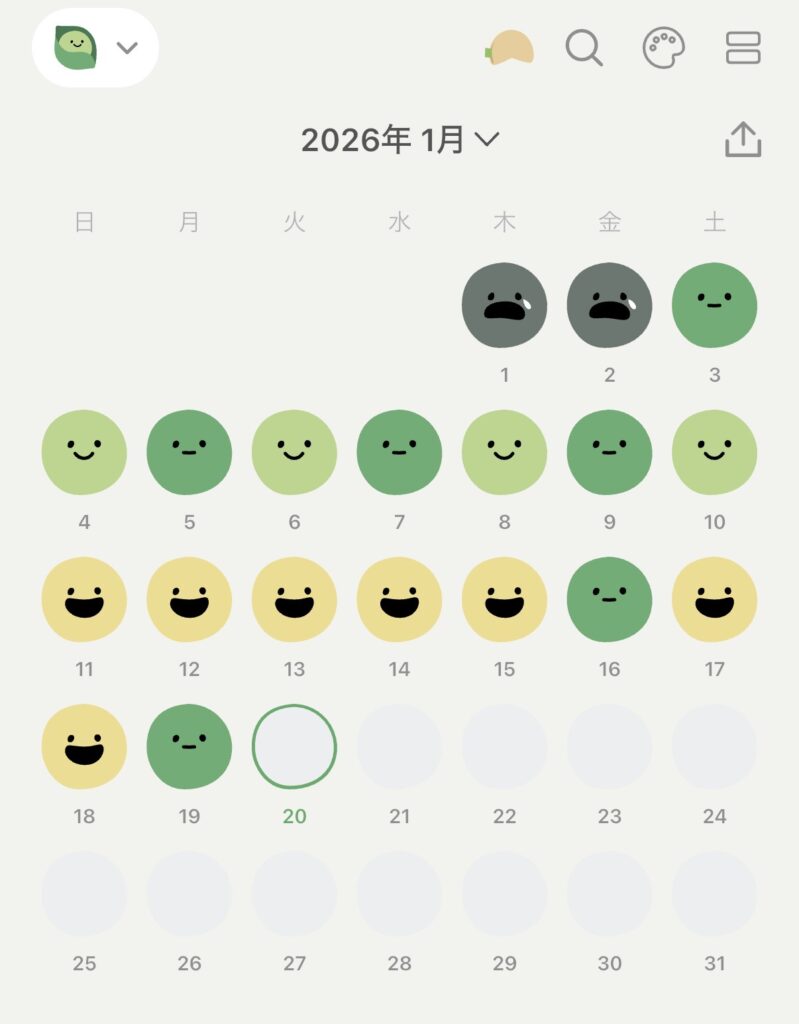Open the happy mood entry for day 11

point(84,599)
